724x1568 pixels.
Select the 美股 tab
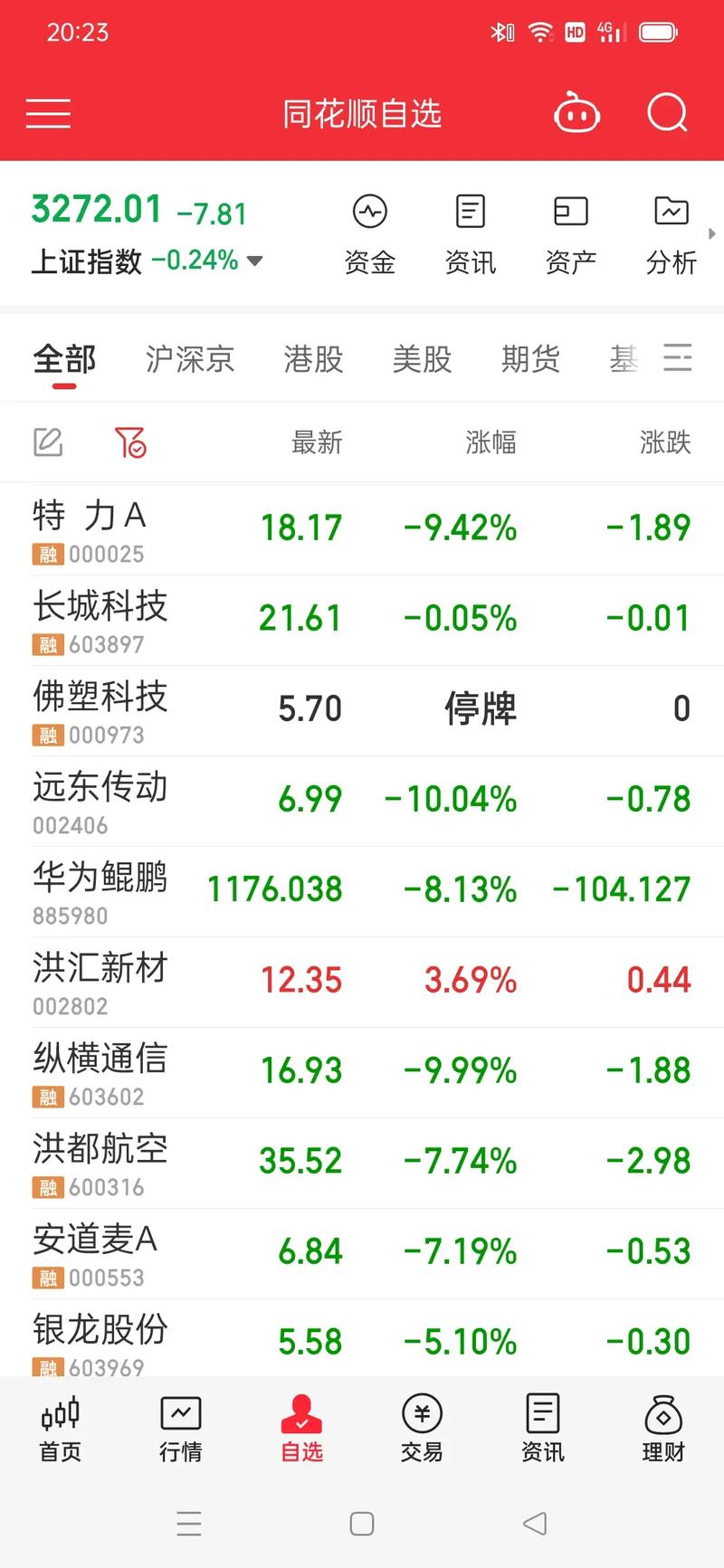click(422, 359)
